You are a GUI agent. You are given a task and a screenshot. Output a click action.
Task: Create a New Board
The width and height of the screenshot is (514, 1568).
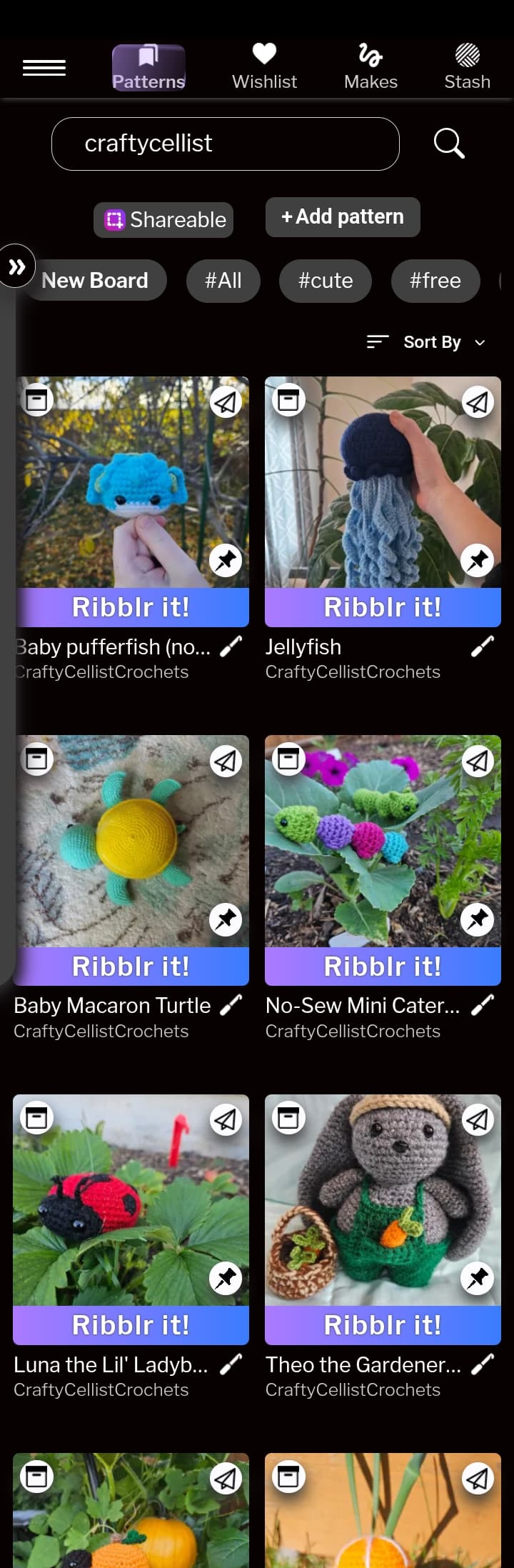tap(95, 280)
